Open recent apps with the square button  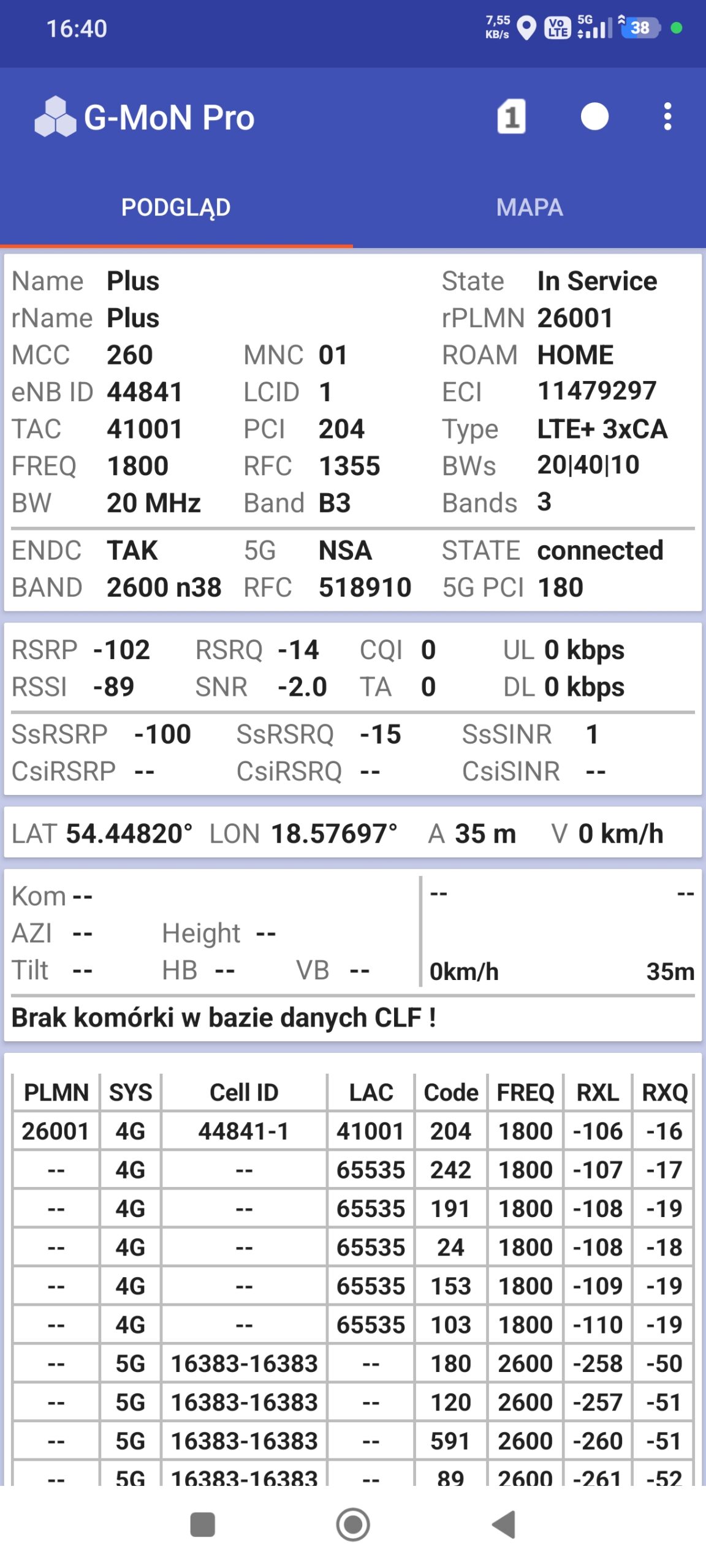click(x=203, y=1525)
